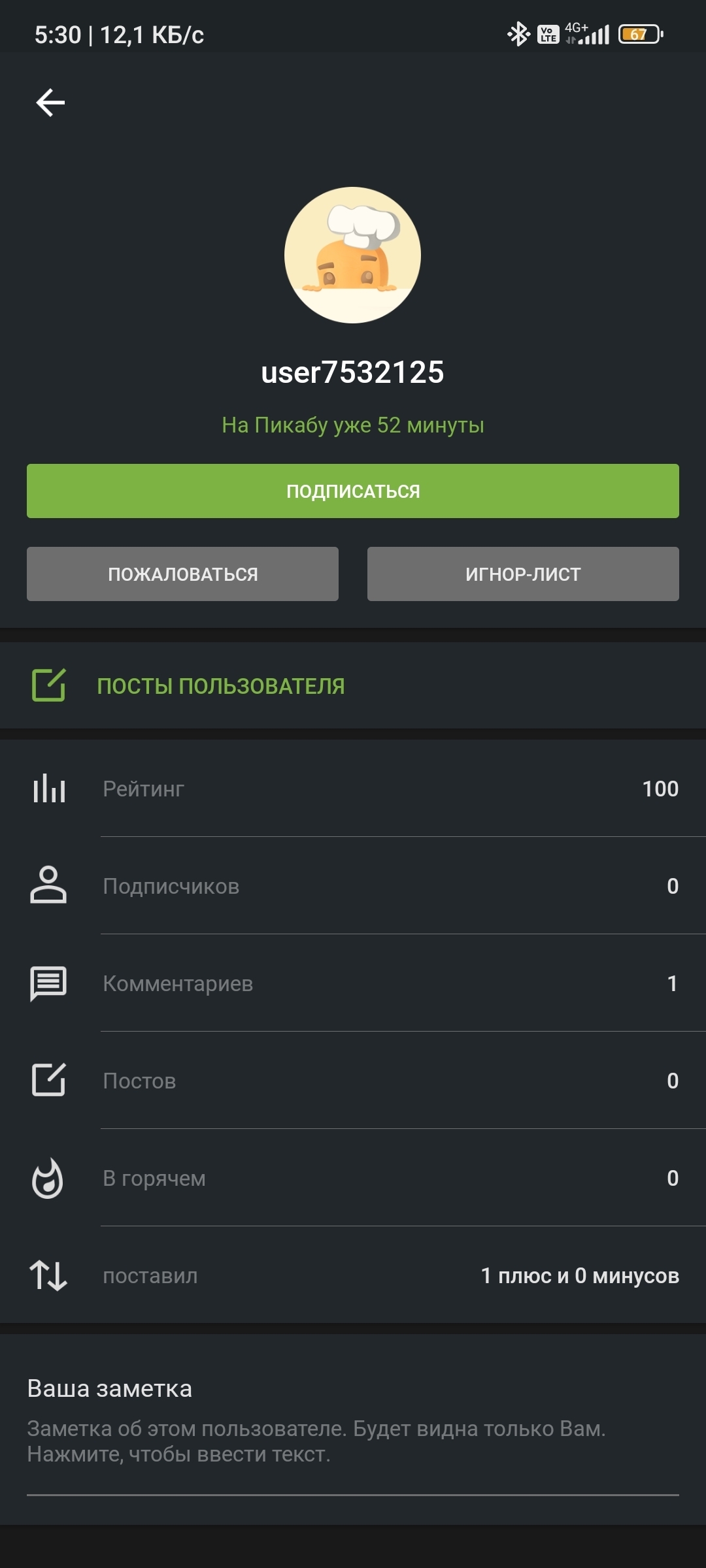The image size is (706, 1568).
Task: Open ПОСТЫ ПОЛЬЗОВАТЕЛЯ
Action: (353, 685)
